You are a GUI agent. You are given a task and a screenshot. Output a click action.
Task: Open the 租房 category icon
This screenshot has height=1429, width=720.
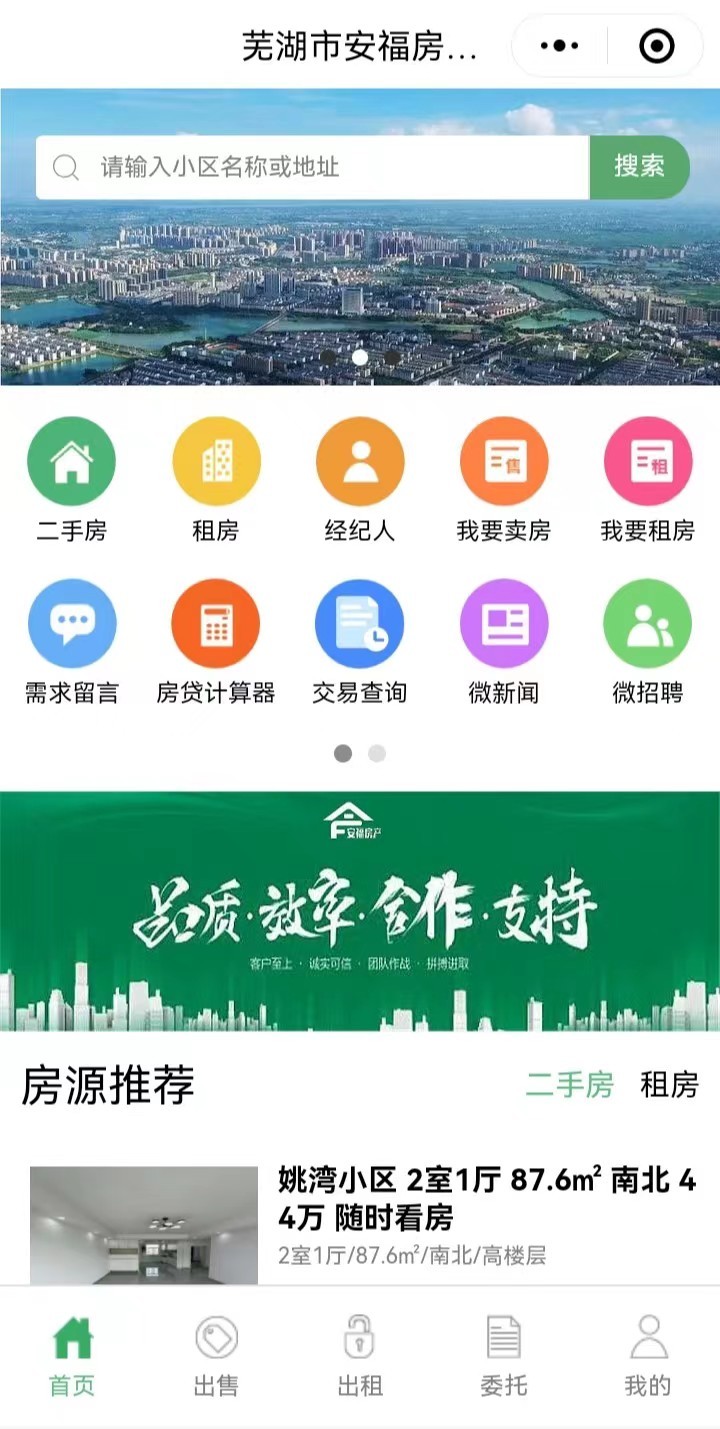coord(216,462)
